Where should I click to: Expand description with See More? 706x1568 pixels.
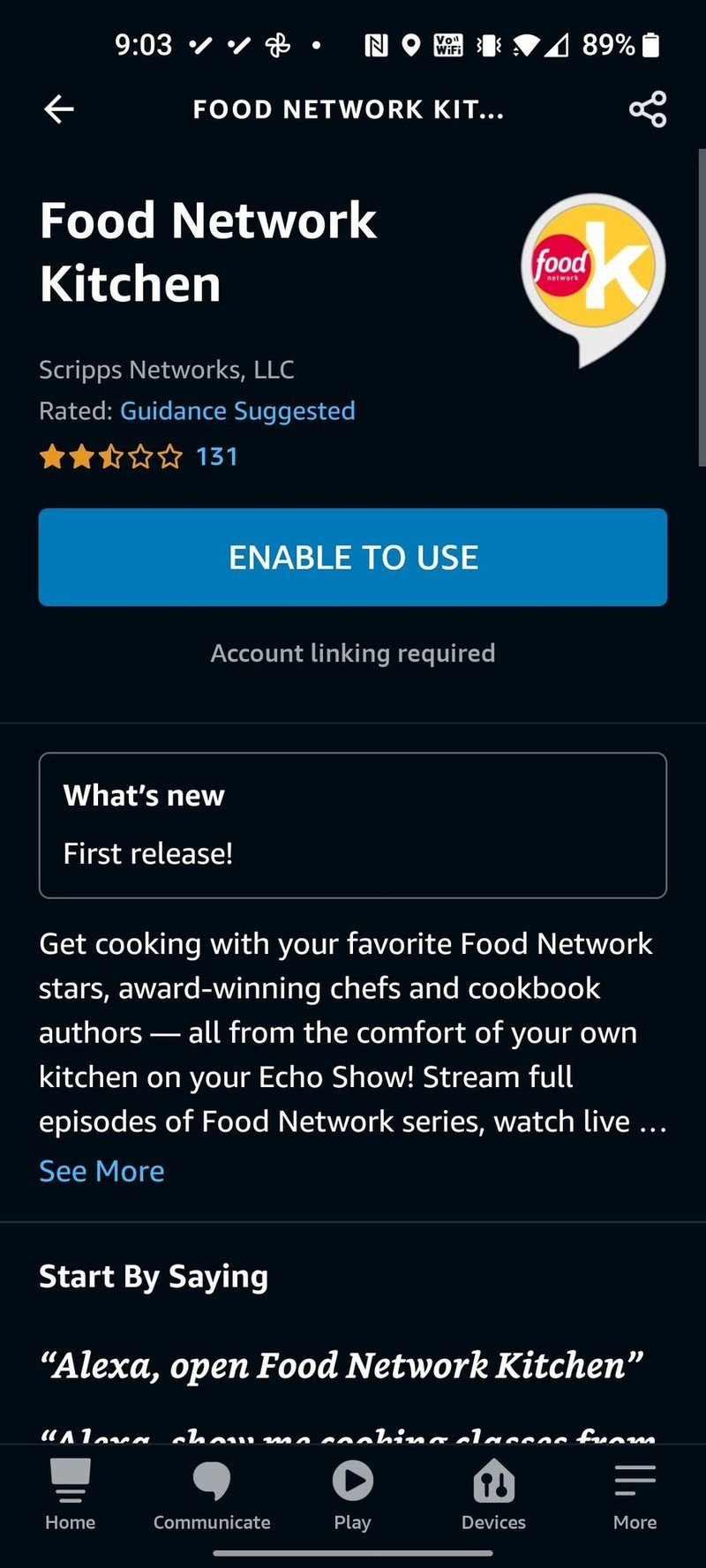click(101, 1171)
